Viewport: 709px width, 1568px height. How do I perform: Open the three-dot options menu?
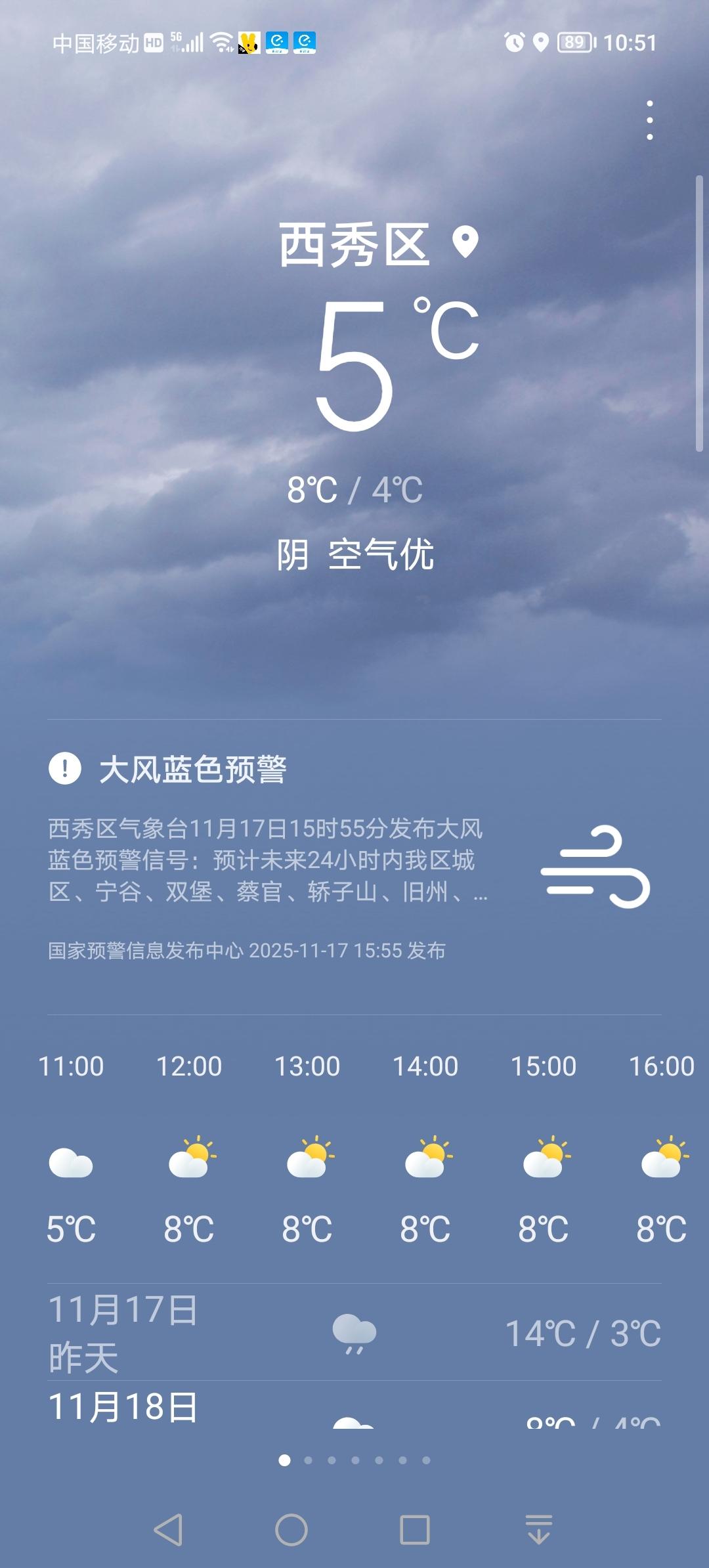tap(651, 120)
